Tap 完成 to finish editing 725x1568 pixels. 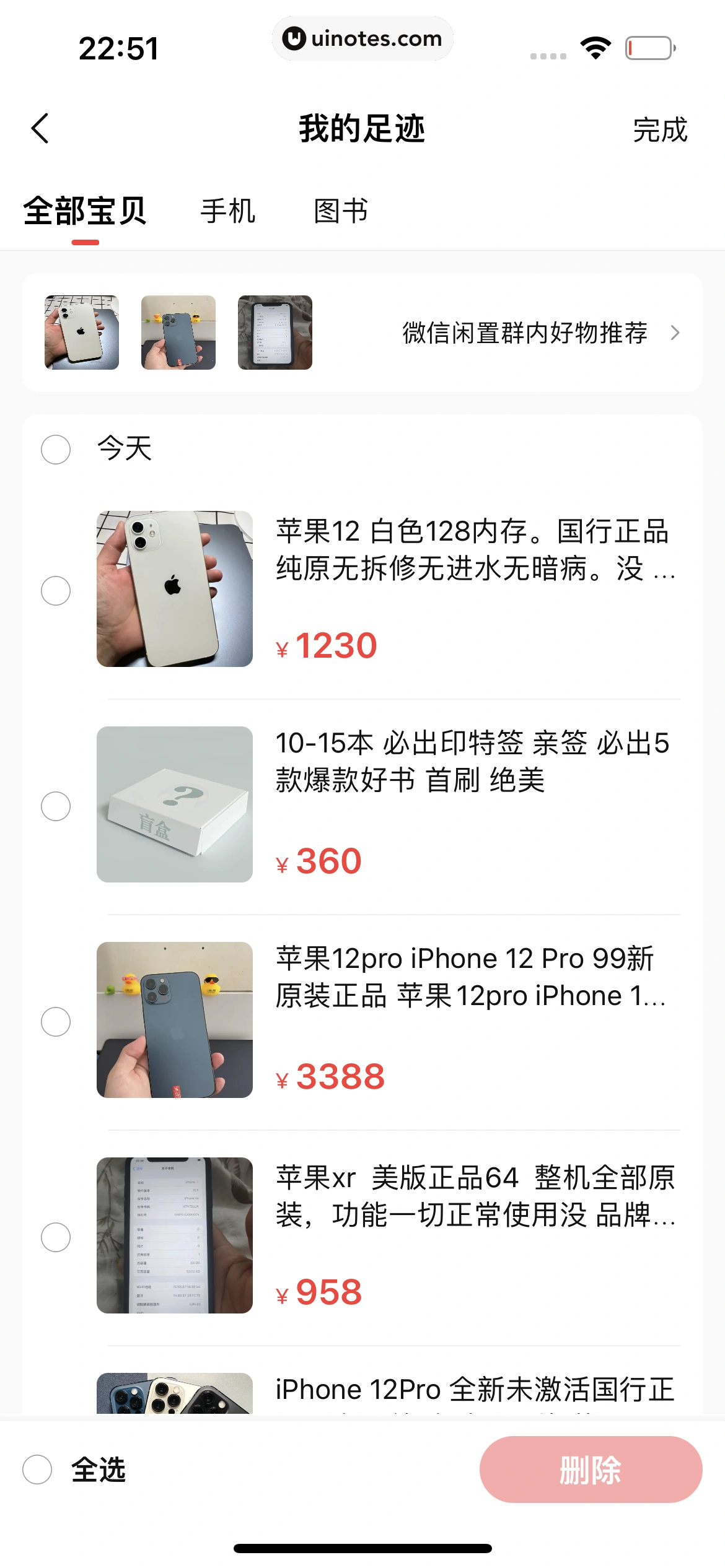(661, 129)
